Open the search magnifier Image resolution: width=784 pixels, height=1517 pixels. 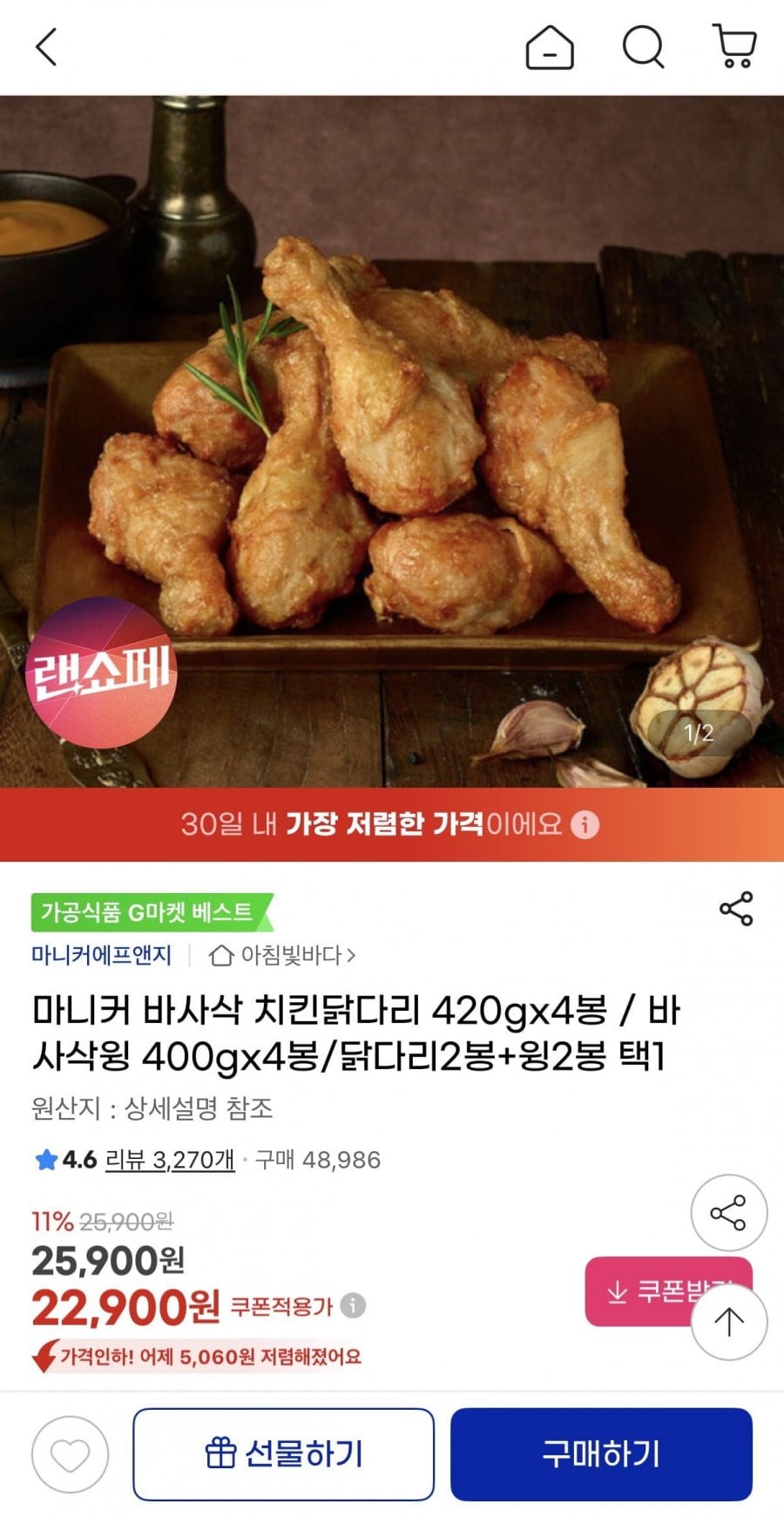(643, 47)
